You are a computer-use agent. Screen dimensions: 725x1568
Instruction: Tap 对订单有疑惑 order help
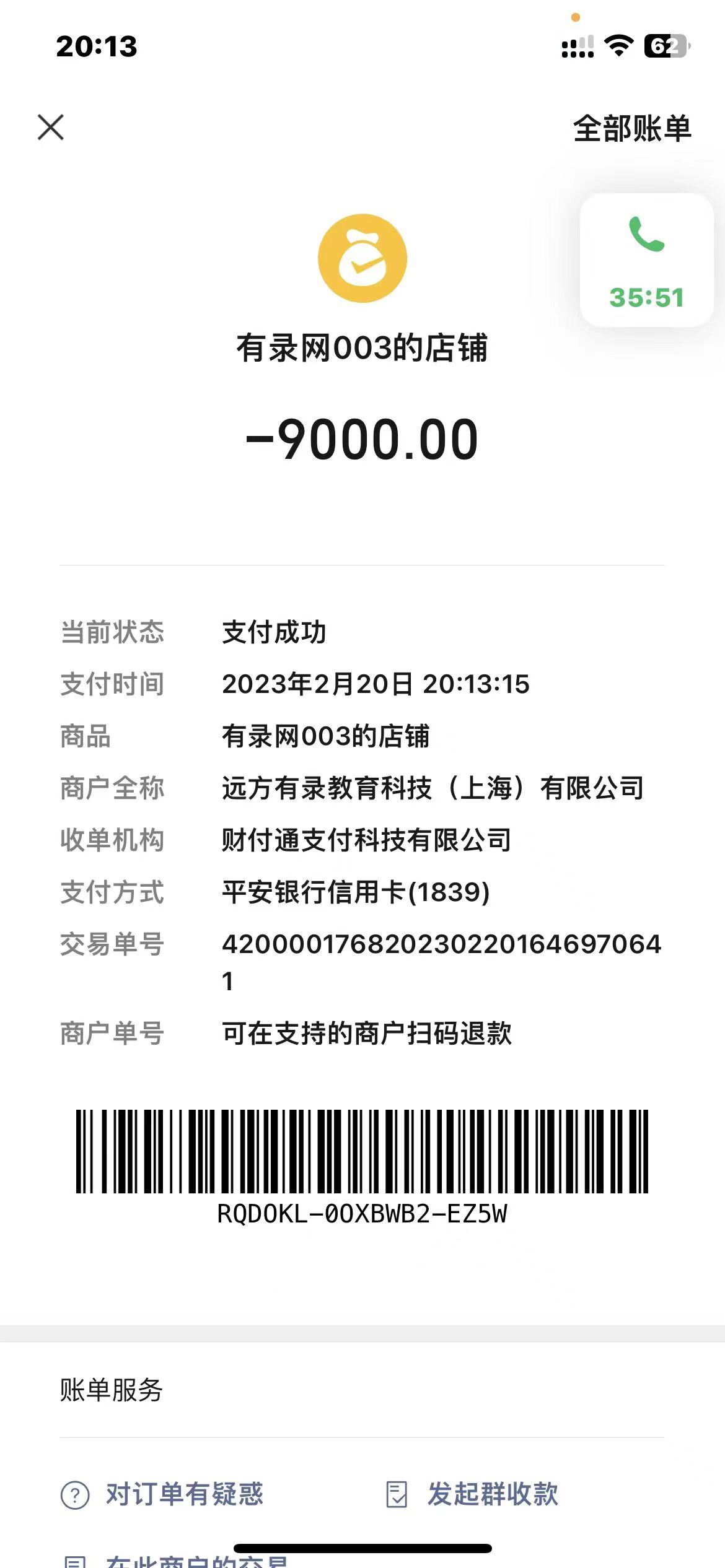[162, 1494]
